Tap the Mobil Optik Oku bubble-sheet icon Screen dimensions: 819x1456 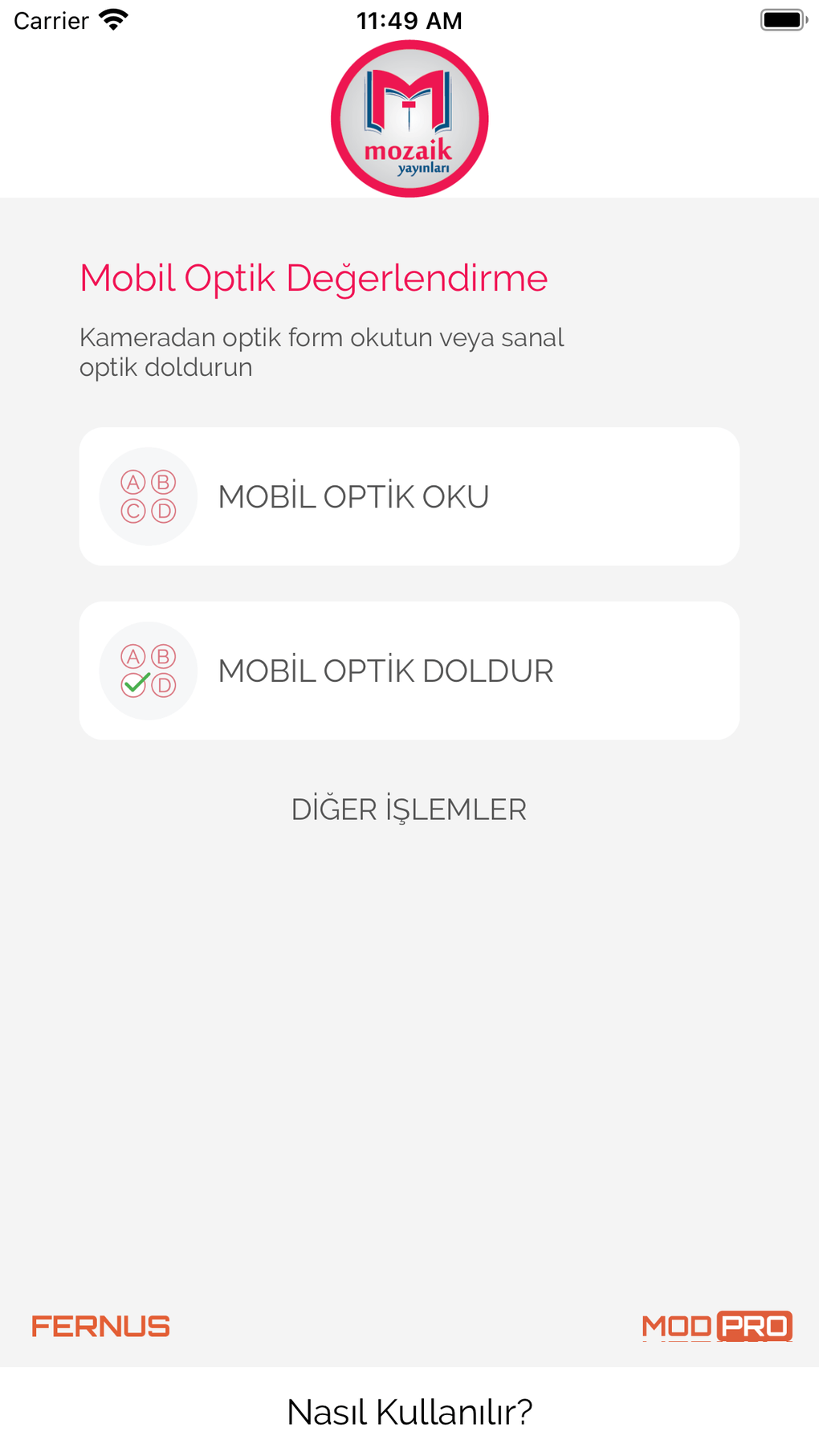(148, 496)
